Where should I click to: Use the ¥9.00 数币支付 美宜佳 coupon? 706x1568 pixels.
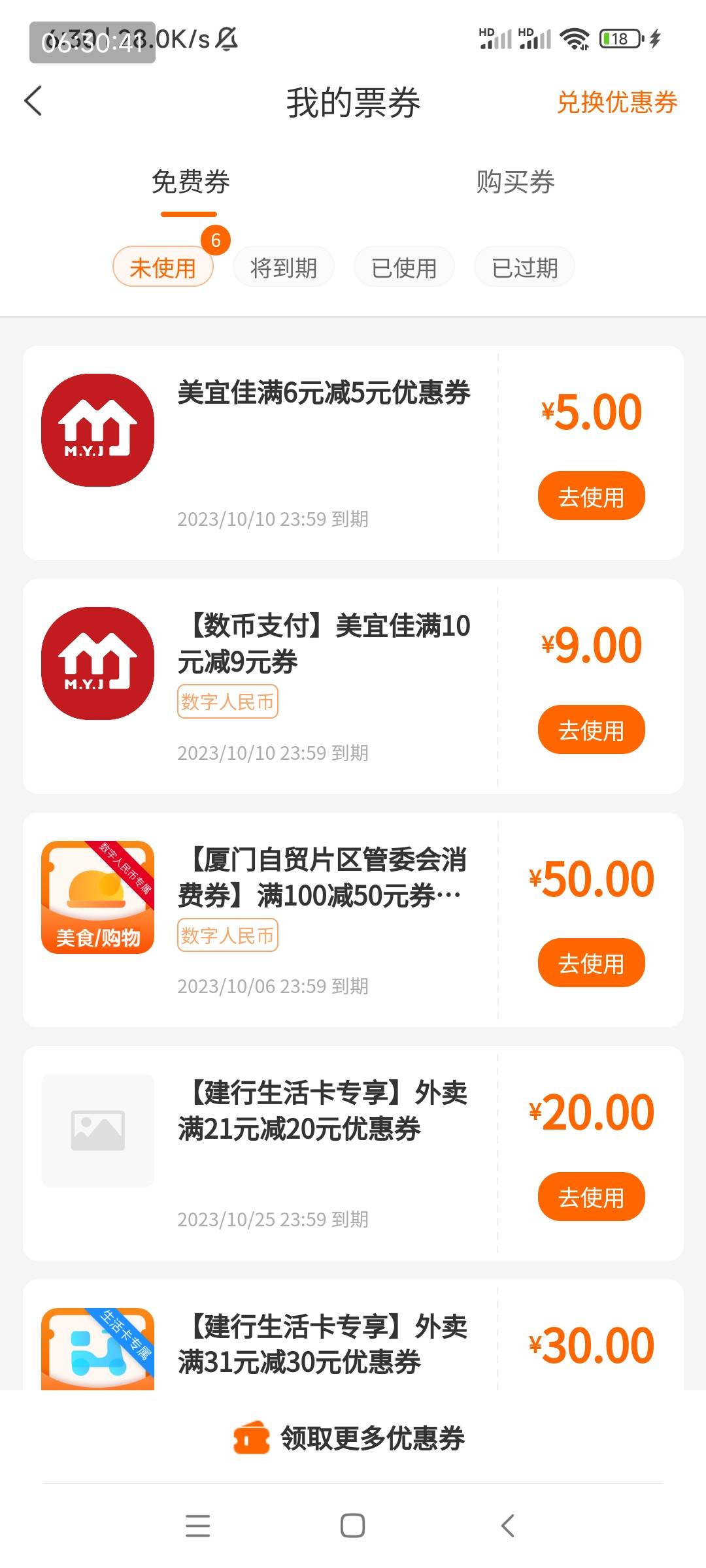[591, 730]
